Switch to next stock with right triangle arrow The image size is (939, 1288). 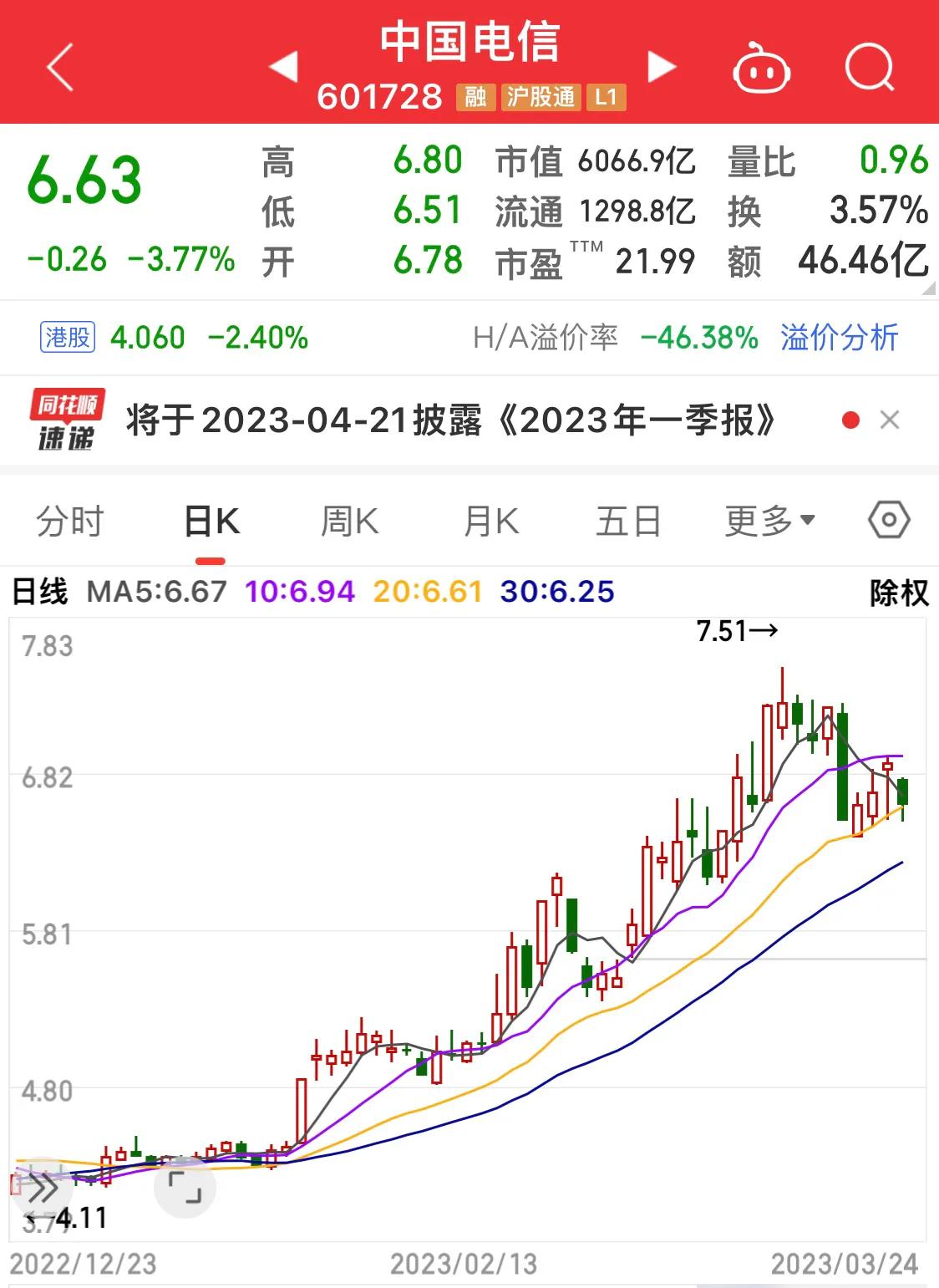pyautogui.click(x=660, y=67)
